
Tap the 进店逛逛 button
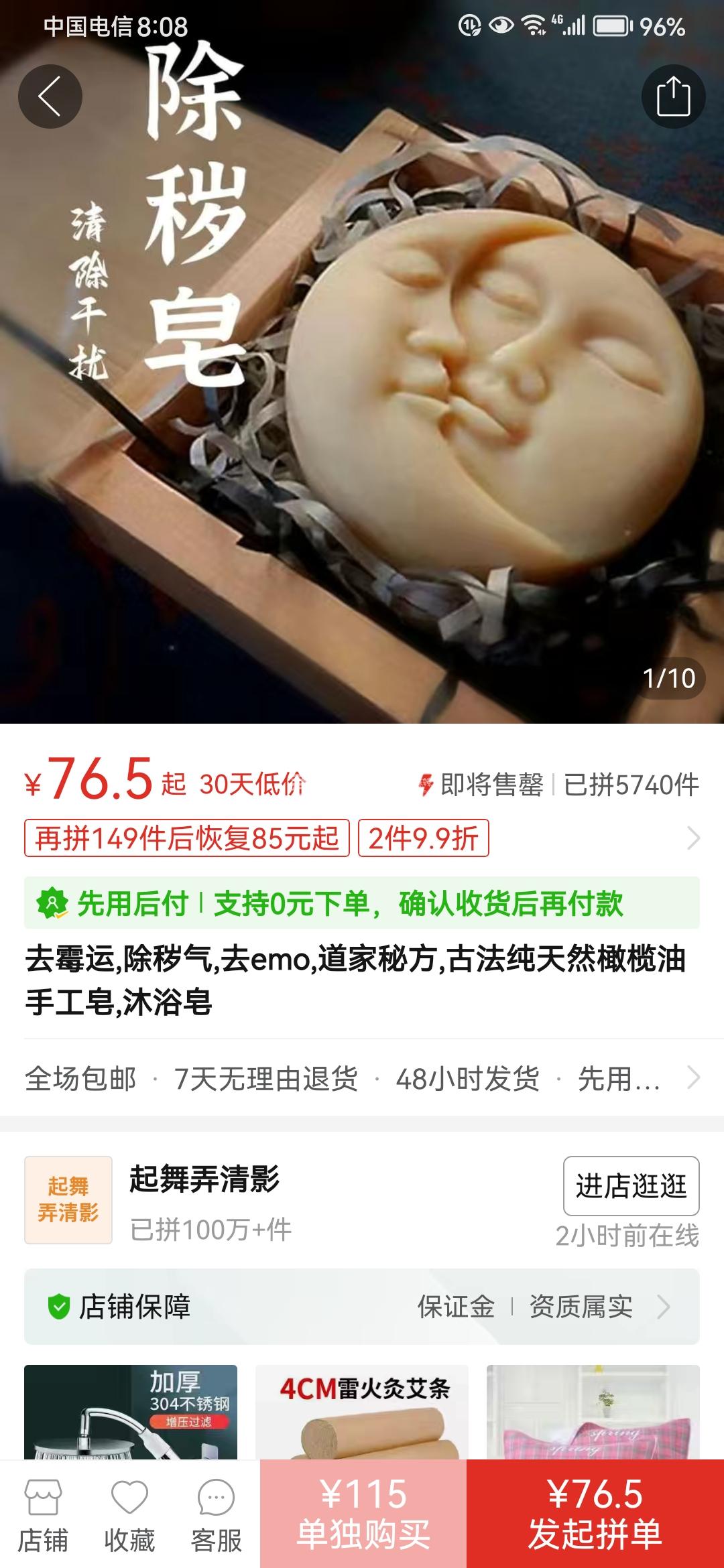pos(631,1185)
